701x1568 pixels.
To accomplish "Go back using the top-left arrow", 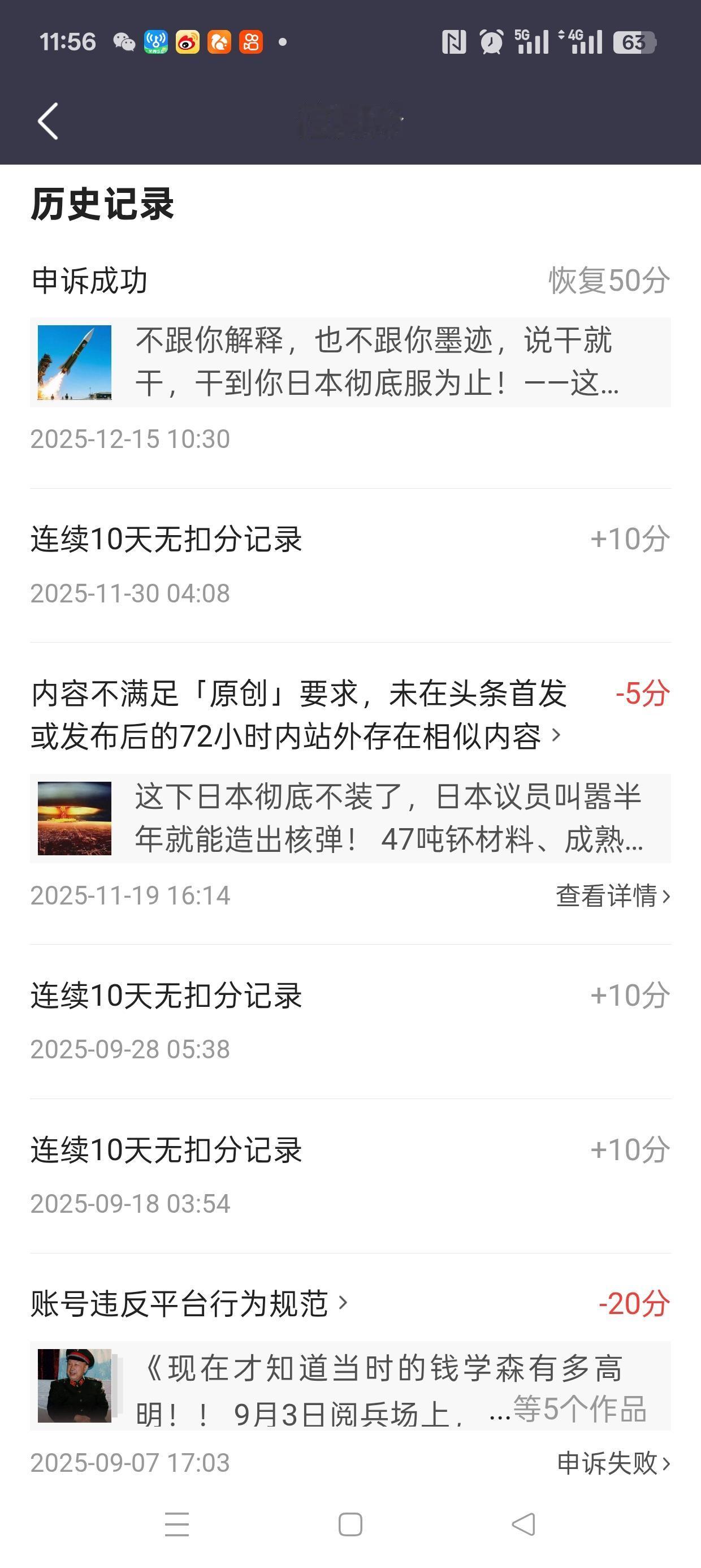I will click(x=48, y=121).
